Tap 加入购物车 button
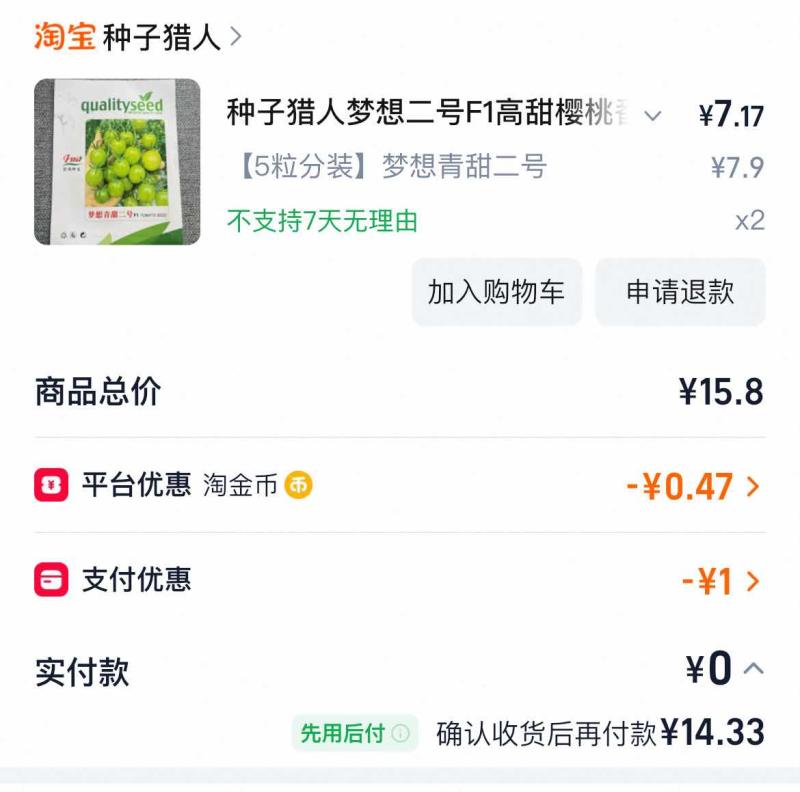The image size is (800, 792). [x=496, y=292]
